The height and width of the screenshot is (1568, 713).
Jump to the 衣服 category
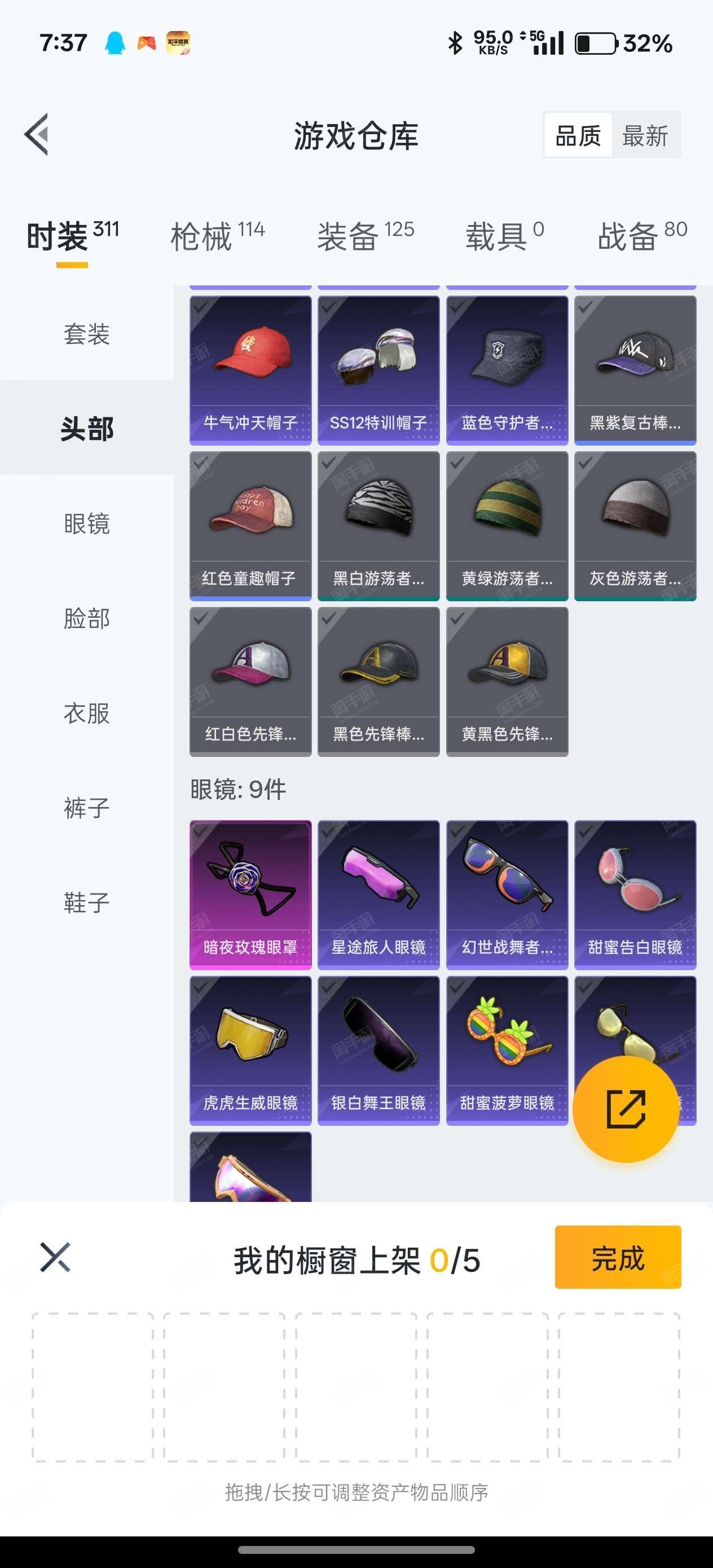[x=86, y=713]
